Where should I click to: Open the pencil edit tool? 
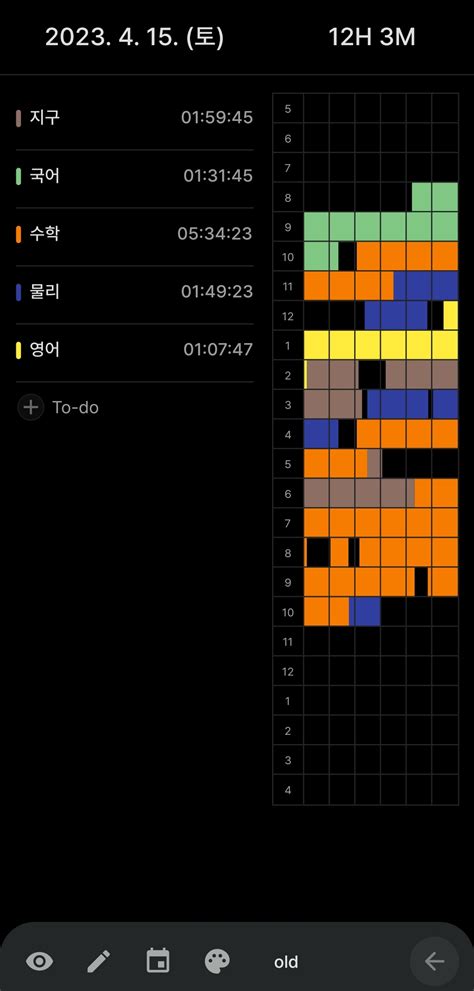tap(98, 962)
